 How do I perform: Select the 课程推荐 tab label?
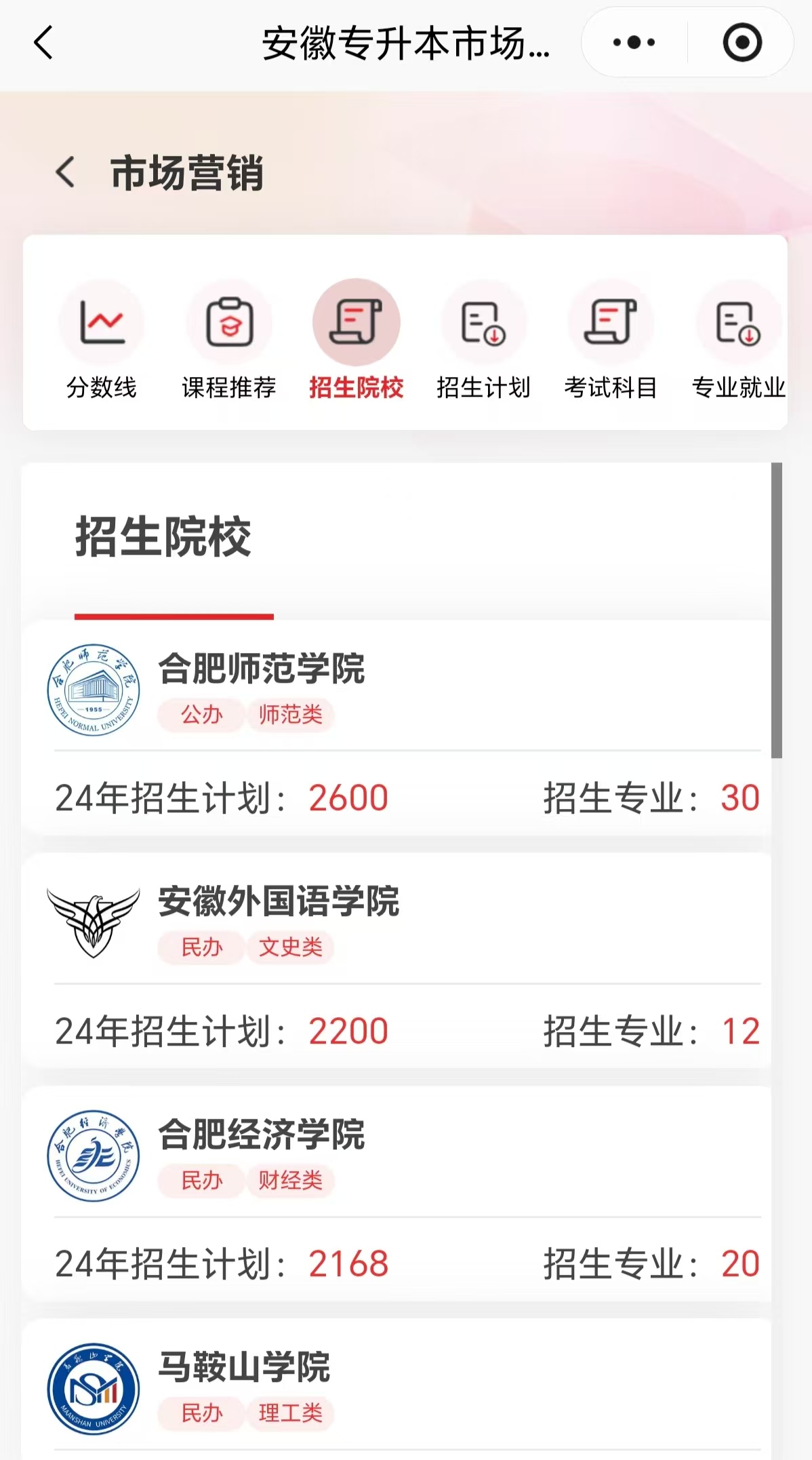click(x=230, y=388)
